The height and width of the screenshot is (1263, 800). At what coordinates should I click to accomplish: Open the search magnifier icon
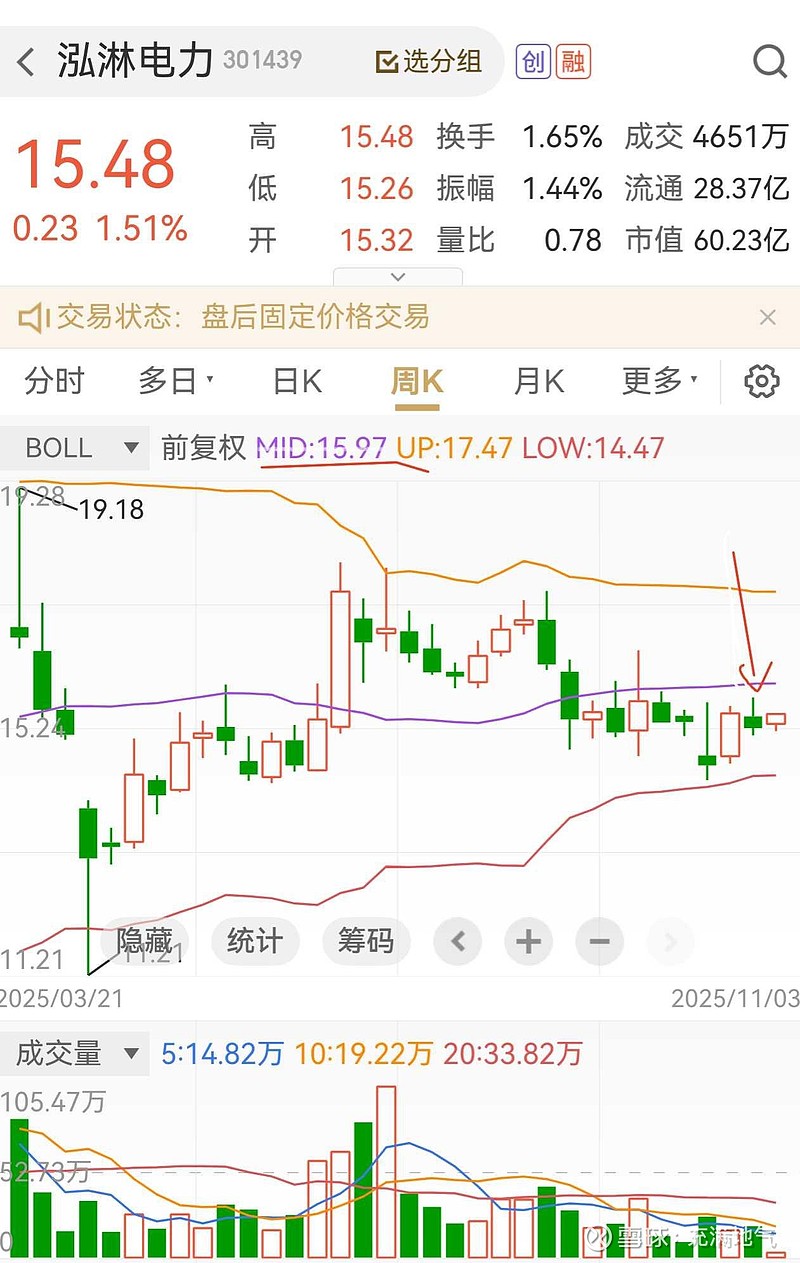coord(769,61)
